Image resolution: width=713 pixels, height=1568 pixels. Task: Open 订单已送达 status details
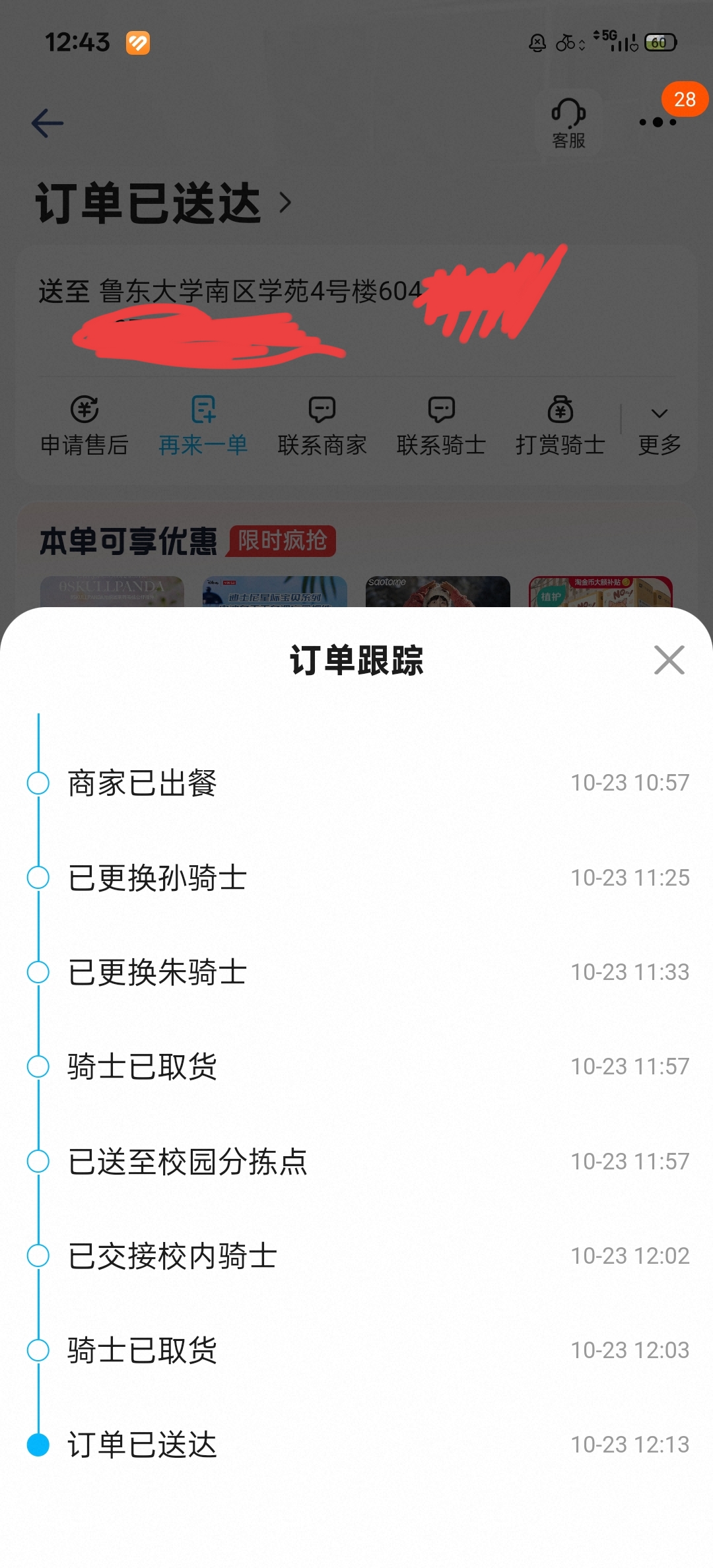coord(163,203)
